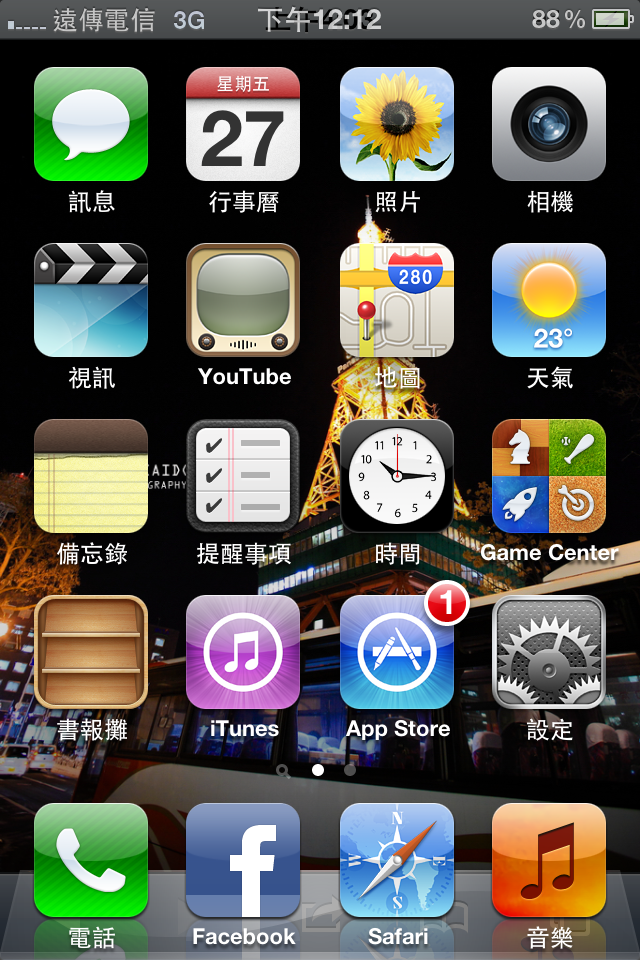Open the 照片 photos app
640x960 pixels.
pos(397,124)
